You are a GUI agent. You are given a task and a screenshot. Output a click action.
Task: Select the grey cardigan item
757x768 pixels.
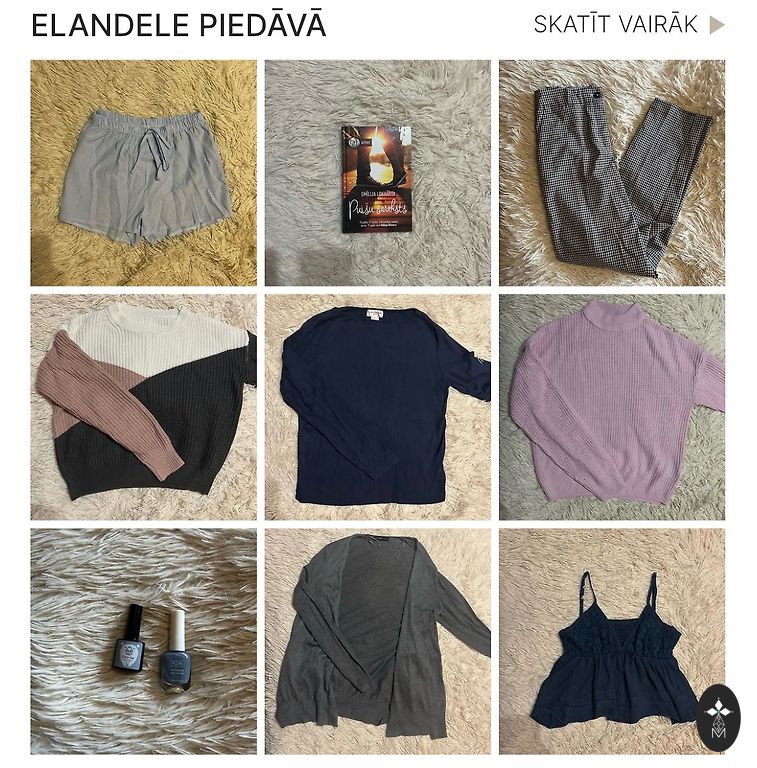click(x=377, y=641)
